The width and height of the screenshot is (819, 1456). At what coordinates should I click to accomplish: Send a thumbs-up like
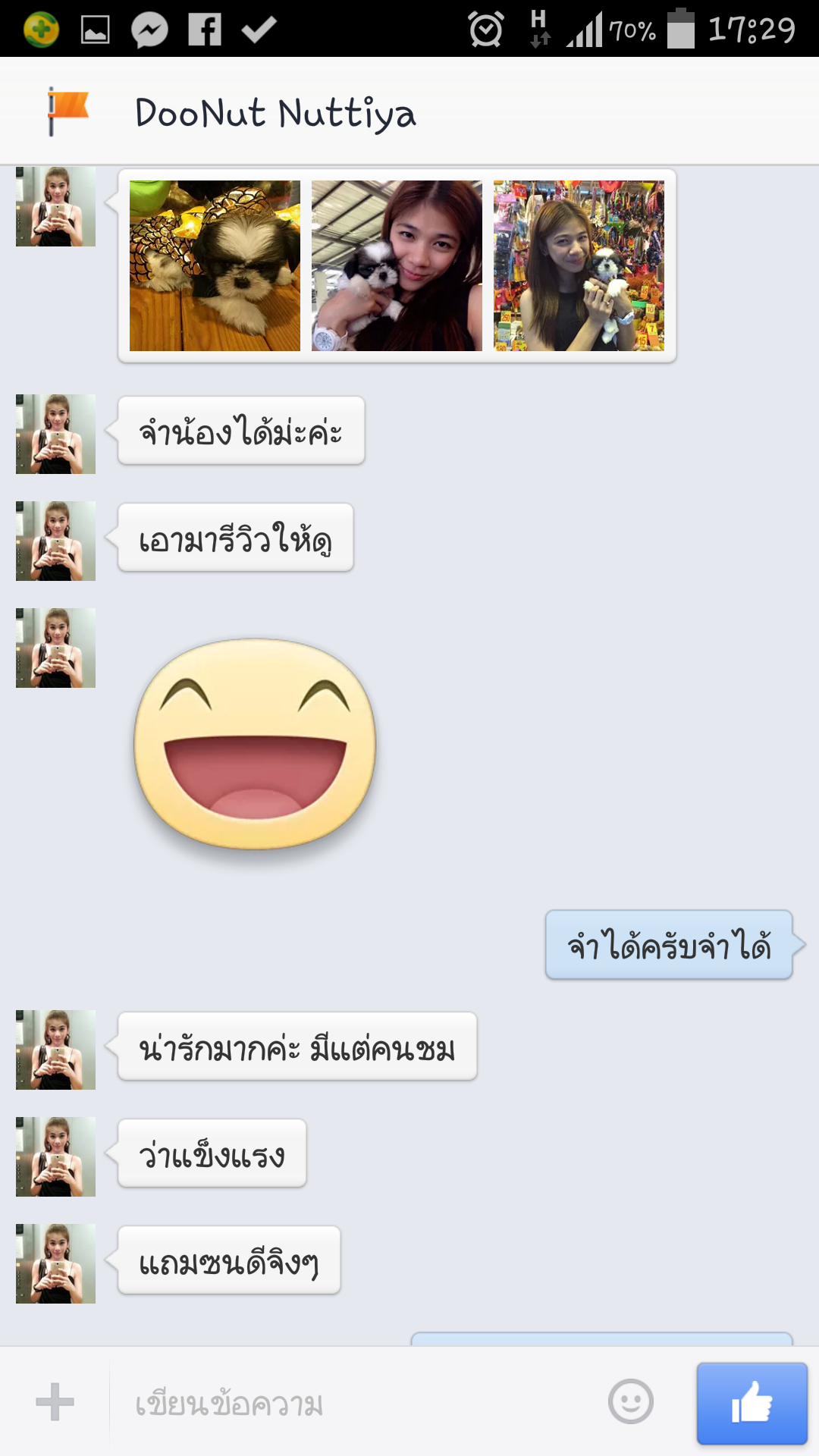[x=752, y=1403]
